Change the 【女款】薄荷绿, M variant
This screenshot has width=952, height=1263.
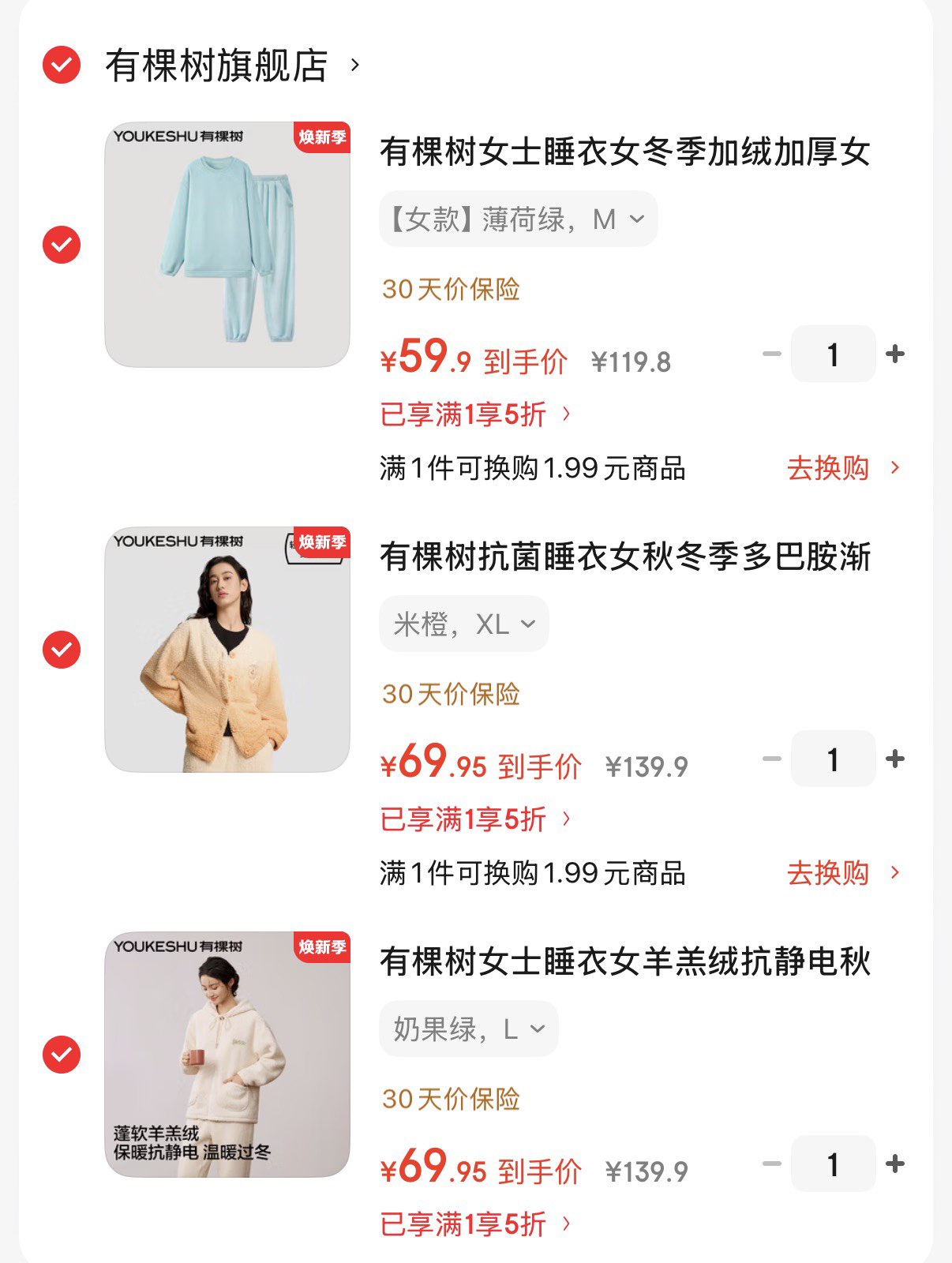[518, 219]
